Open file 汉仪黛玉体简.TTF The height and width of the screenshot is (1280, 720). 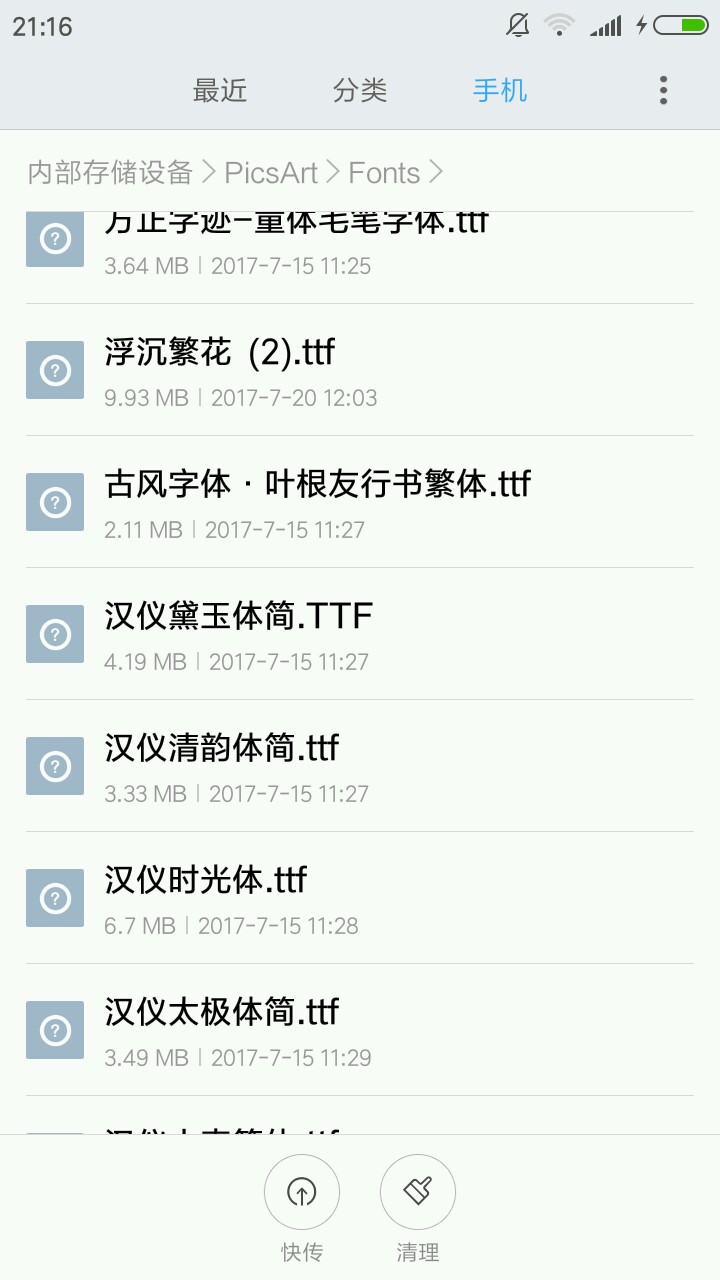point(360,634)
